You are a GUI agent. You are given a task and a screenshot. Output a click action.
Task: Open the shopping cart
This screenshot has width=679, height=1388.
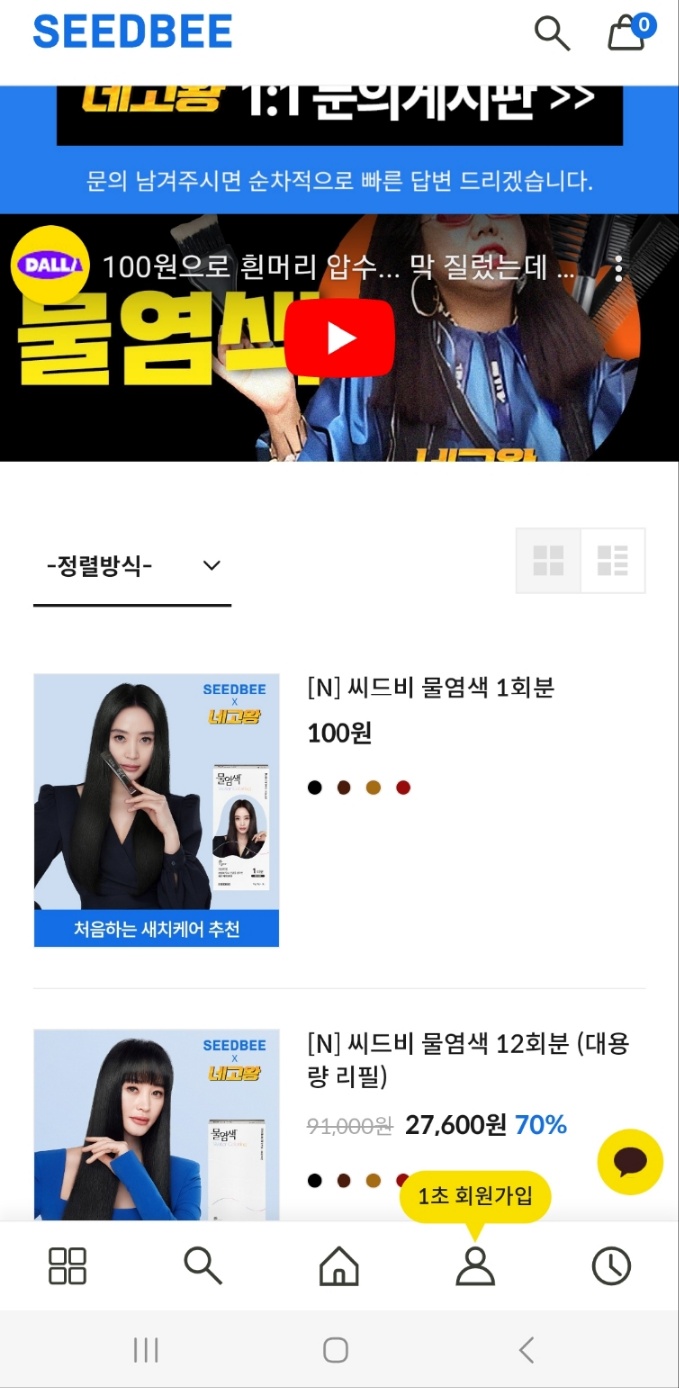click(627, 33)
